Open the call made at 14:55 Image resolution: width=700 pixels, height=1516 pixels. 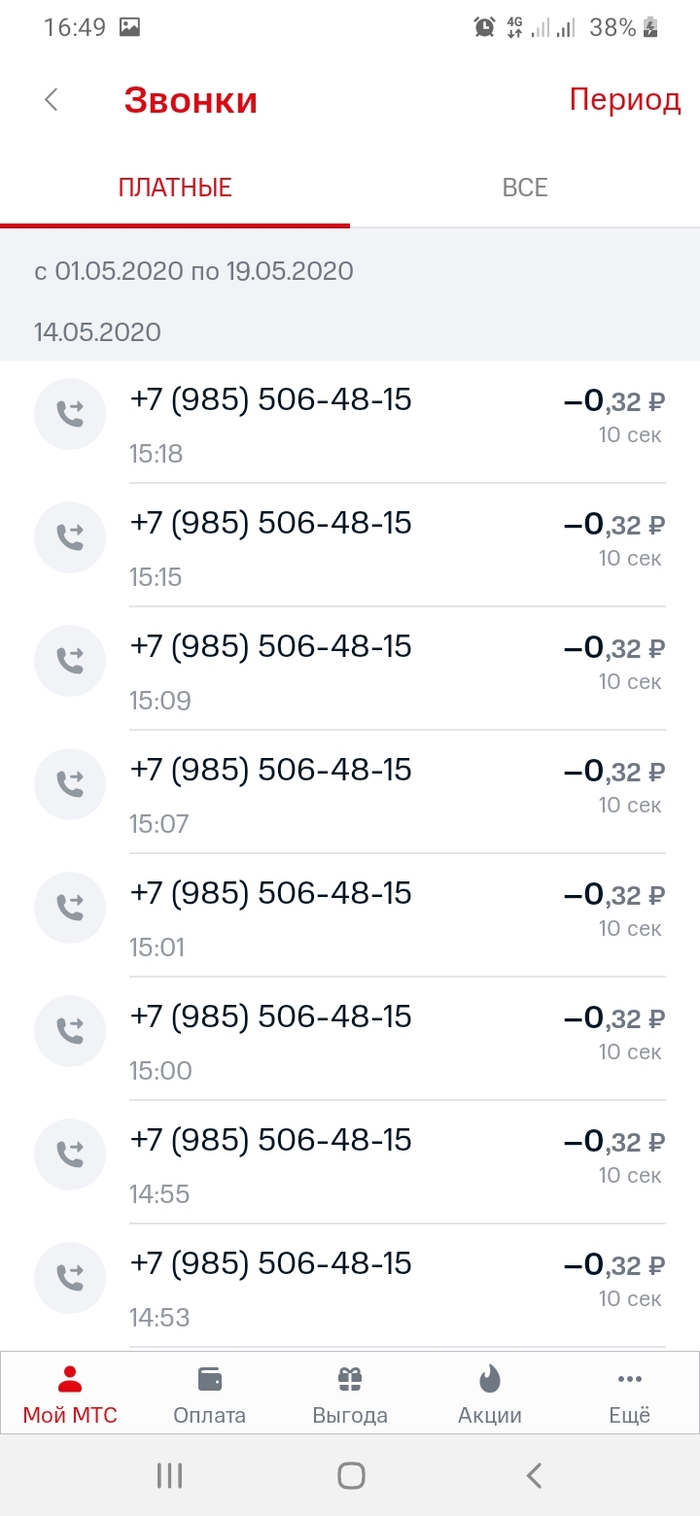[x=350, y=1162]
